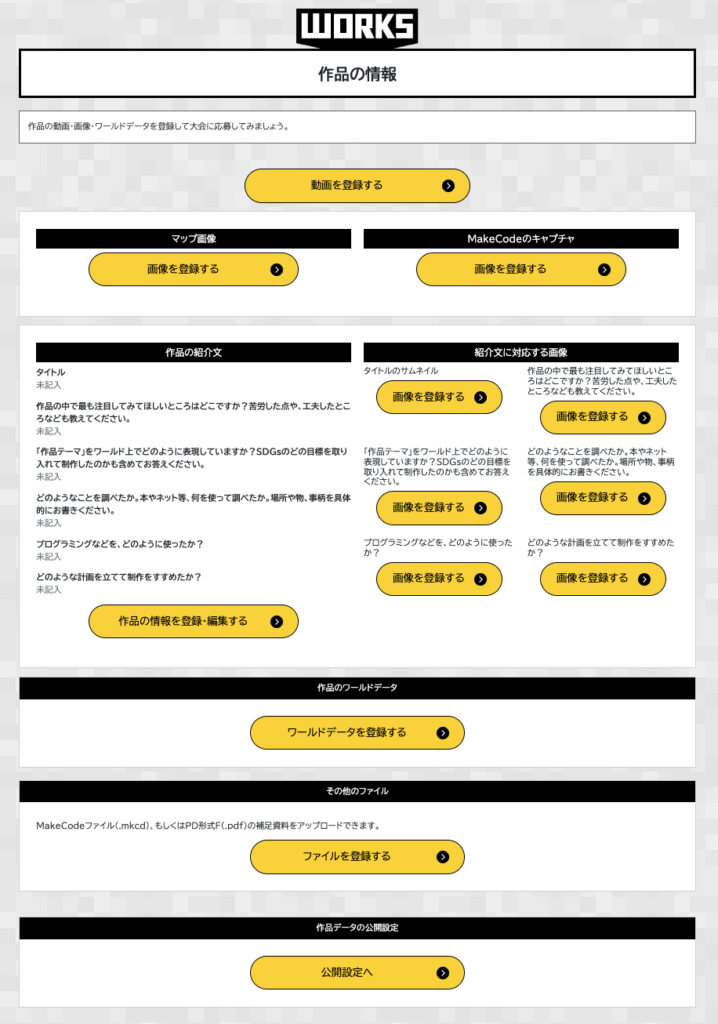This screenshot has width=718, height=1024.
Task: Register image for 最も注目してみてほしいところ
Action: click(x=603, y=416)
